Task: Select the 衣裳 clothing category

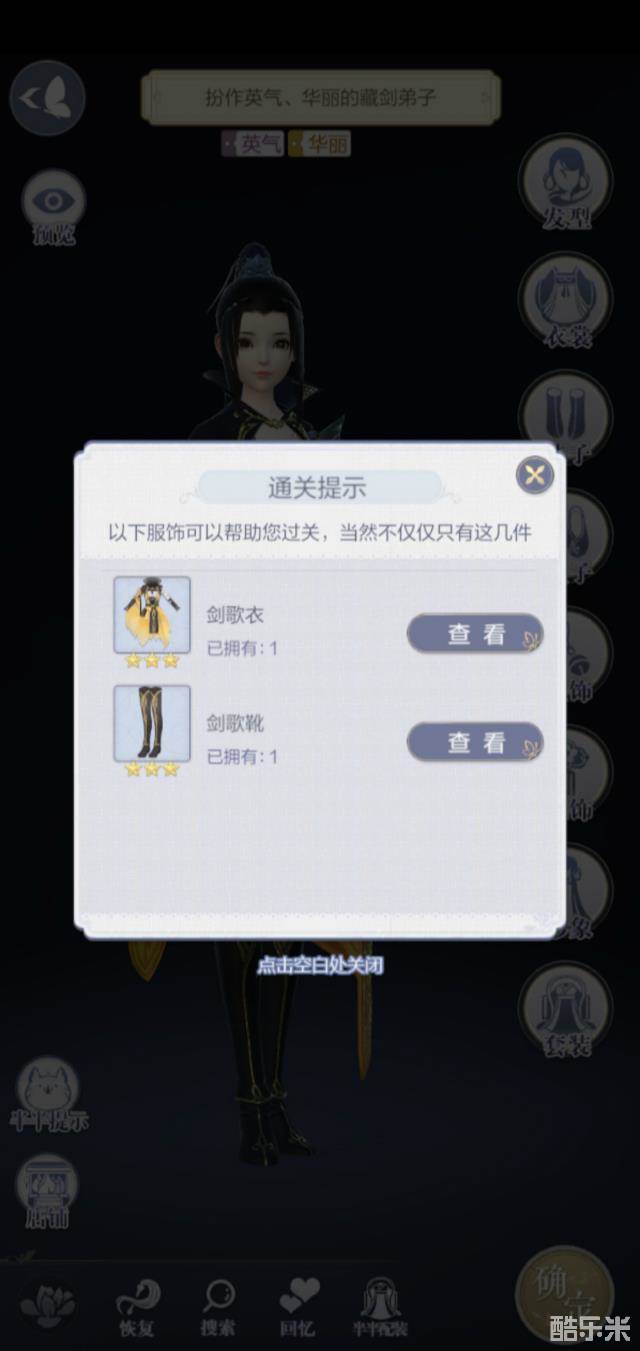Action: click(565, 298)
